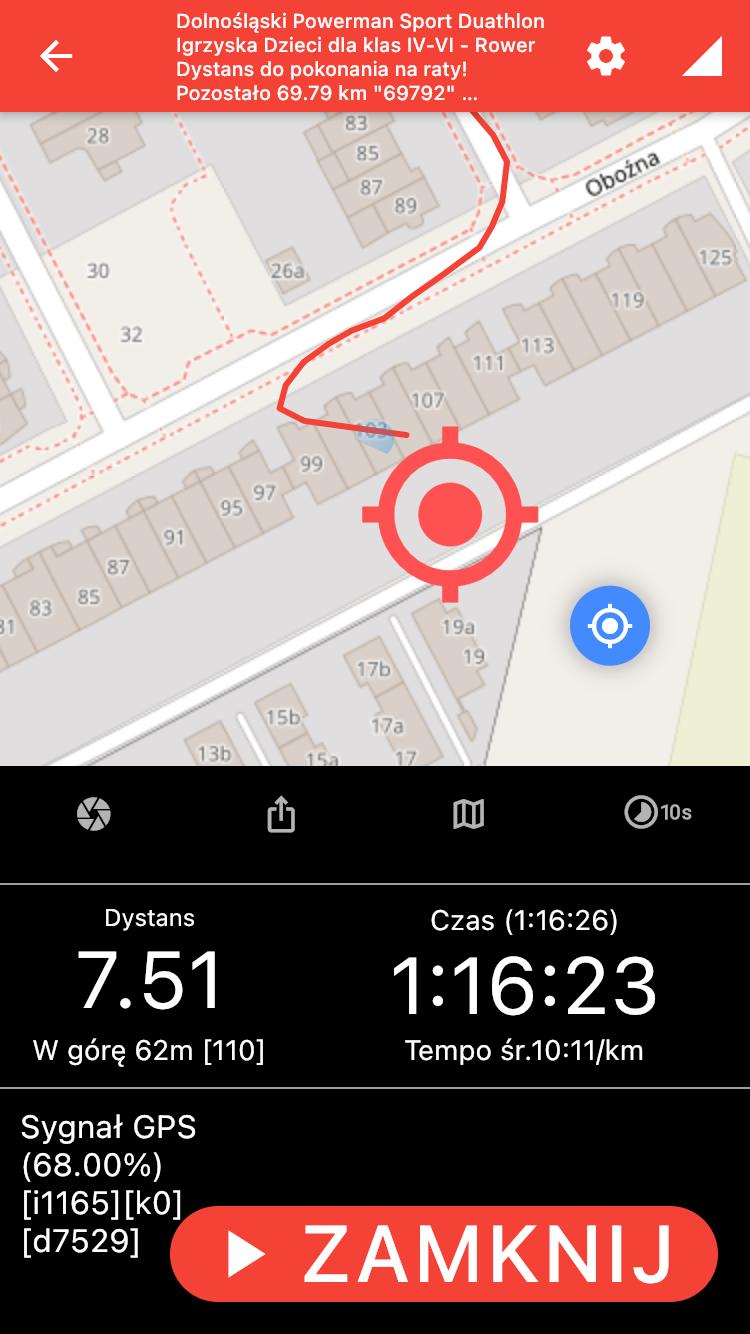Go back using the arrow
The width and height of the screenshot is (750, 1334).
[x=56, y=57]
